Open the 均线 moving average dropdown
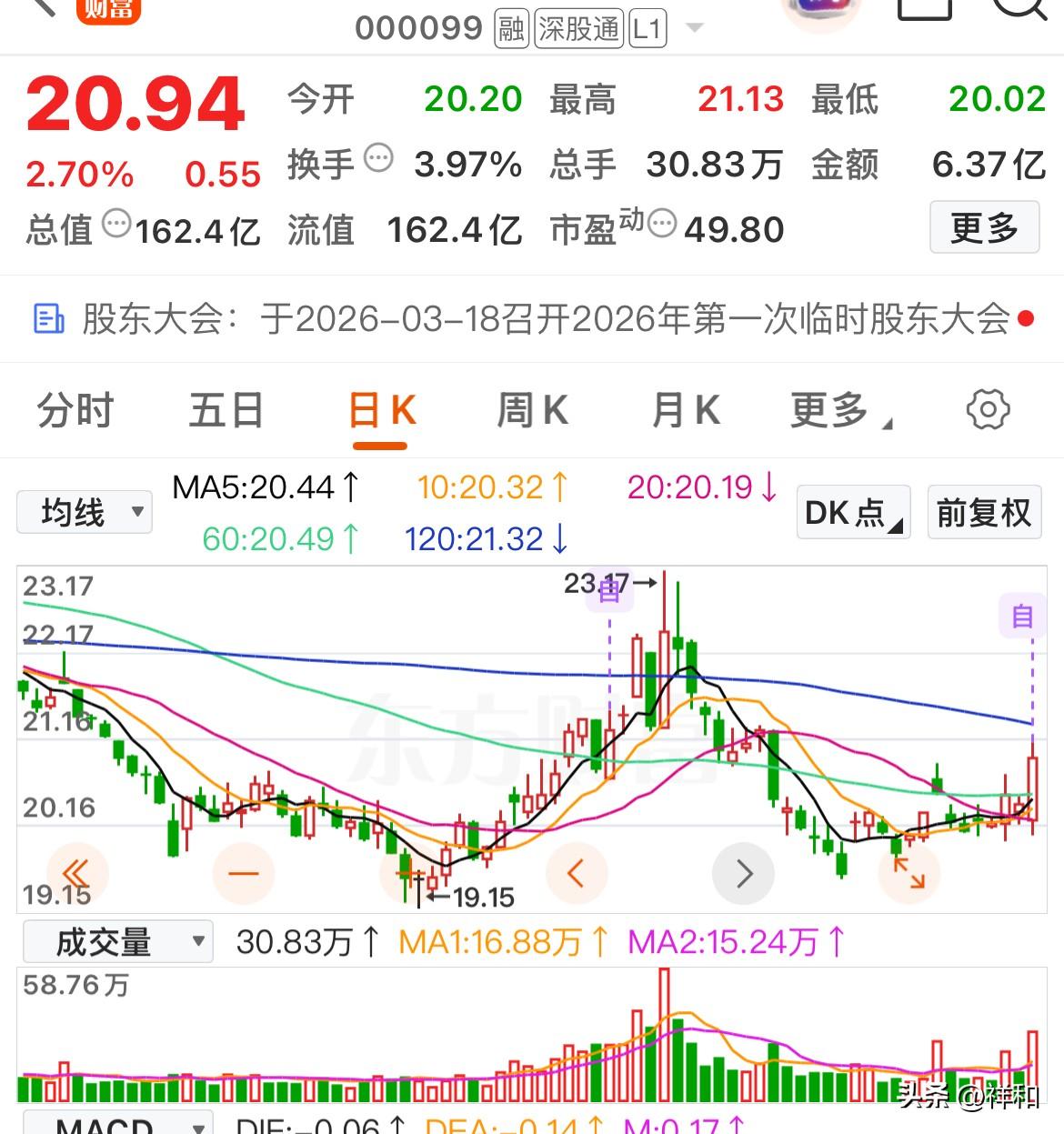 pos(84,512)
